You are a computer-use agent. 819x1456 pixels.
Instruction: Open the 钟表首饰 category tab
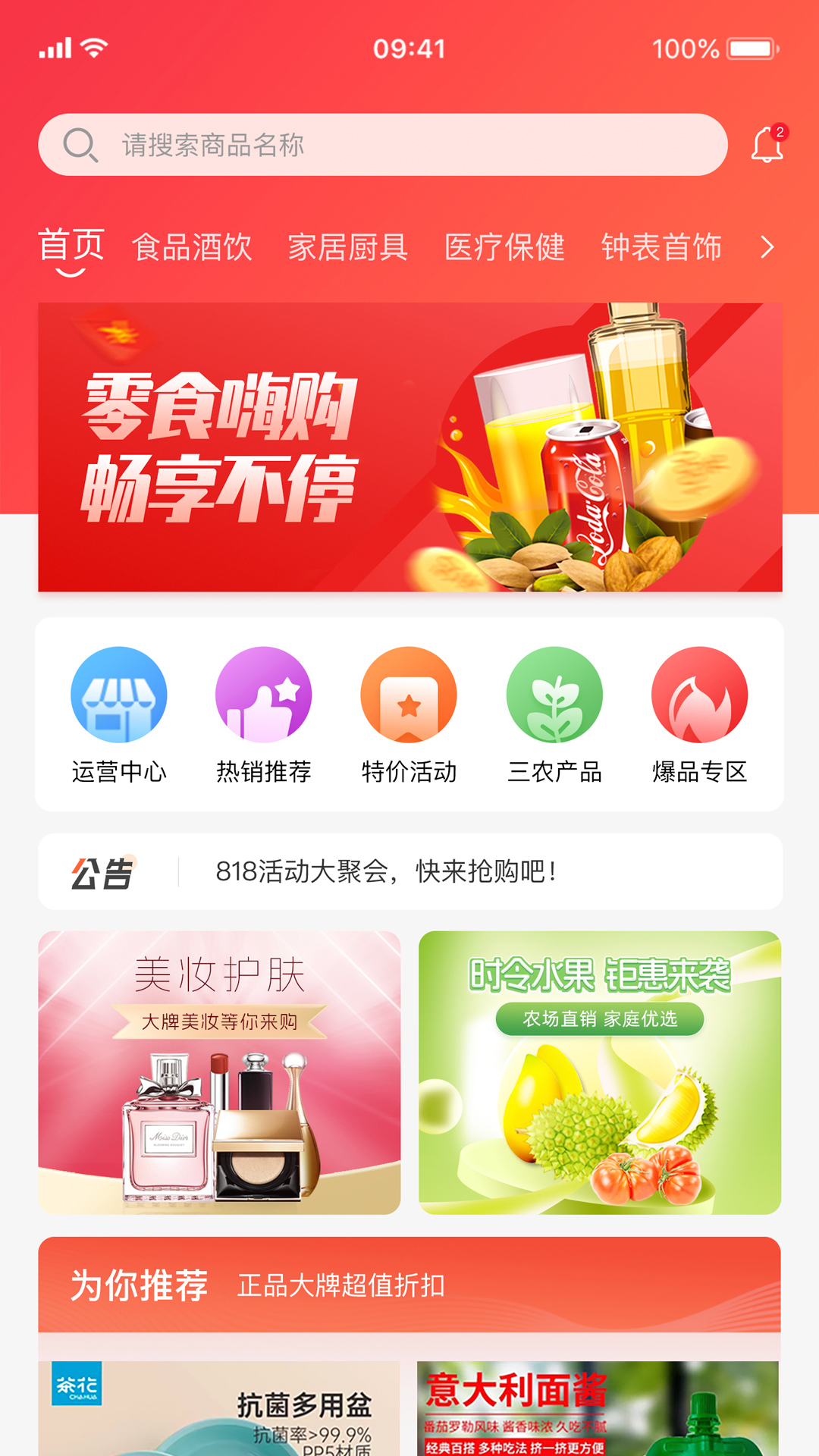click(661, 247)
